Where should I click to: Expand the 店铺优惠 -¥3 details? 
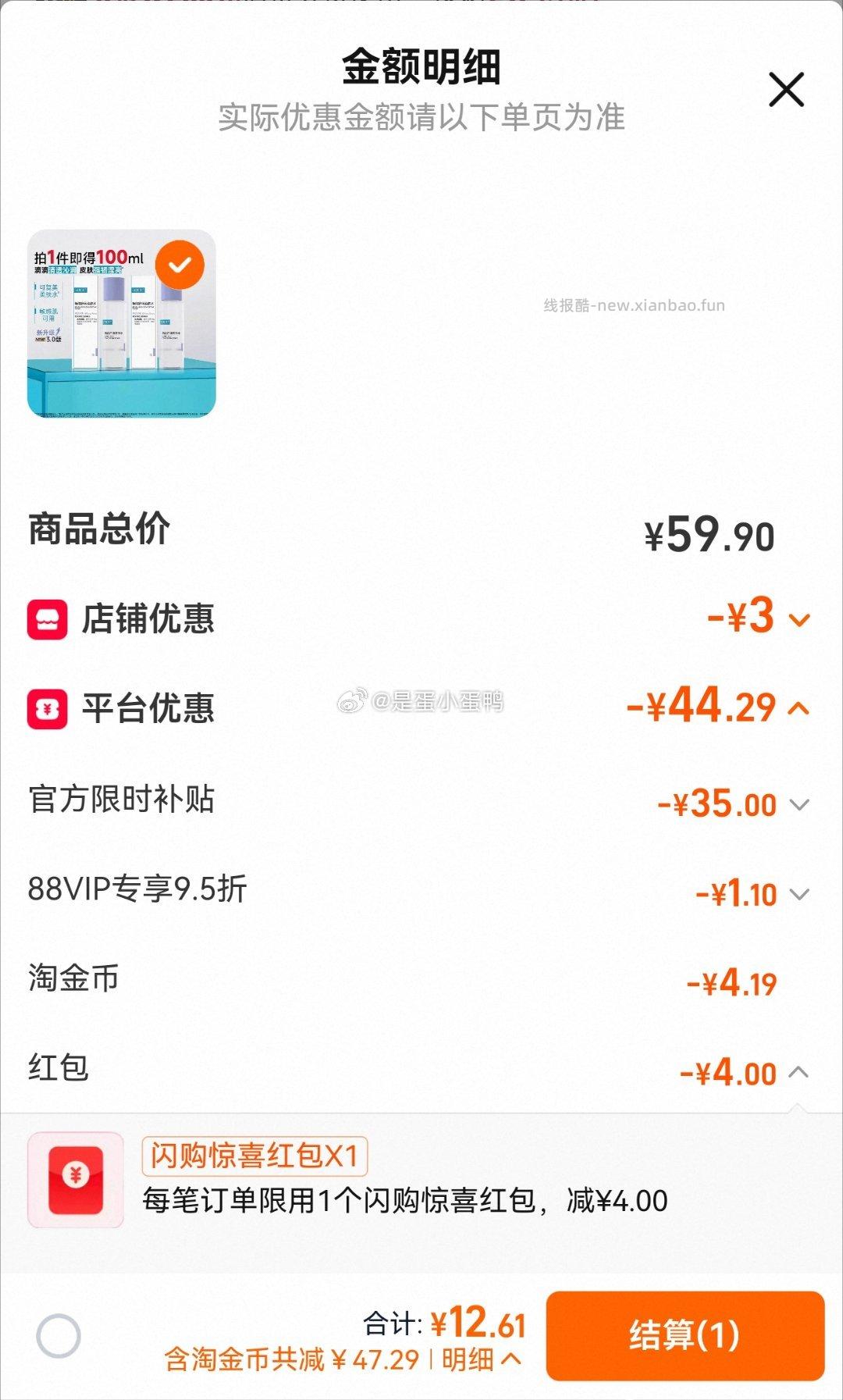click(x=798, y=619)
